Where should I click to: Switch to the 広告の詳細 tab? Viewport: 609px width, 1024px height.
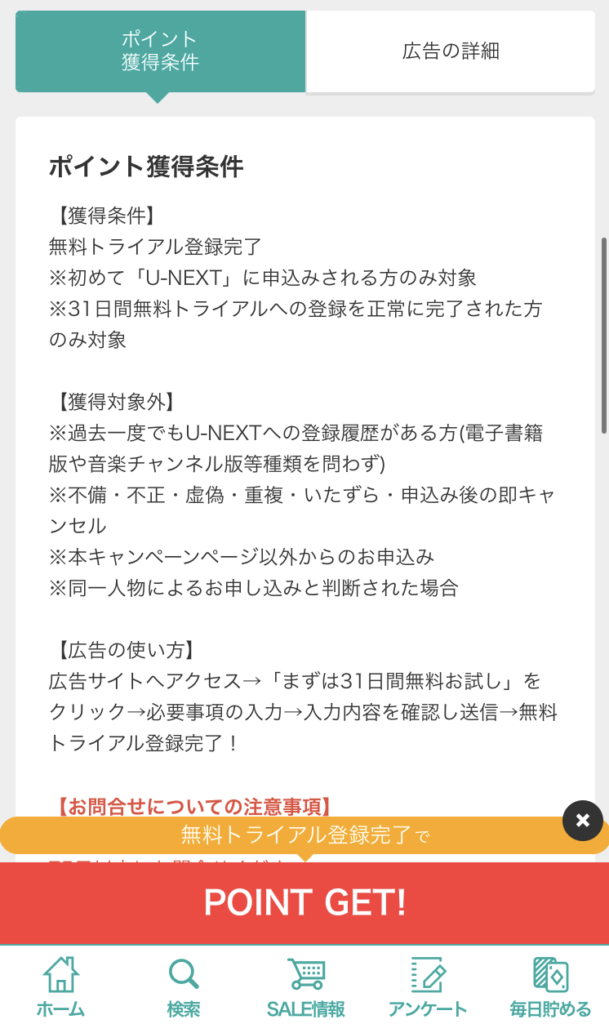pos(450,51)
